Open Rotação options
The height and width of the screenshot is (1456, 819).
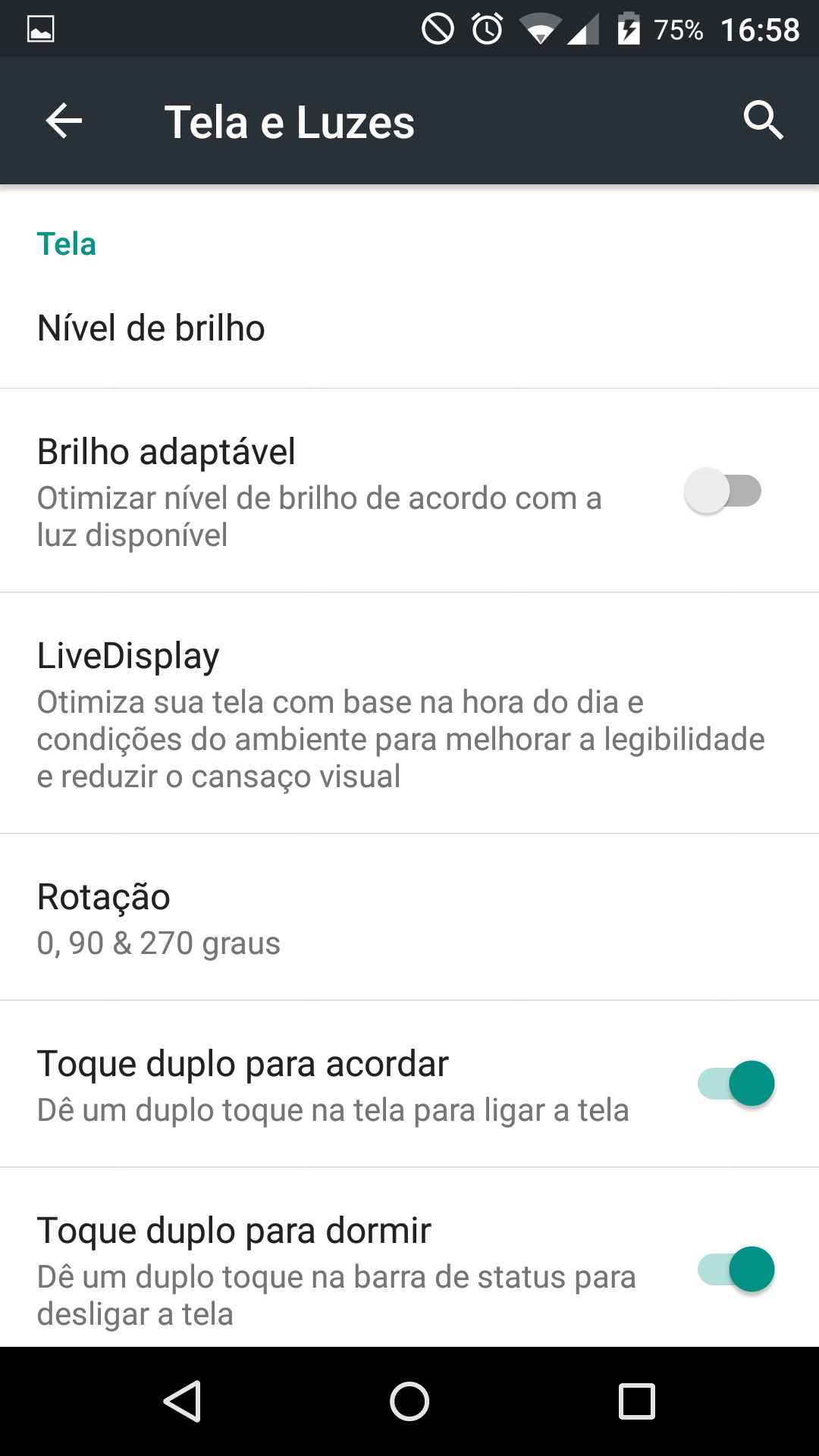[409, 918]
